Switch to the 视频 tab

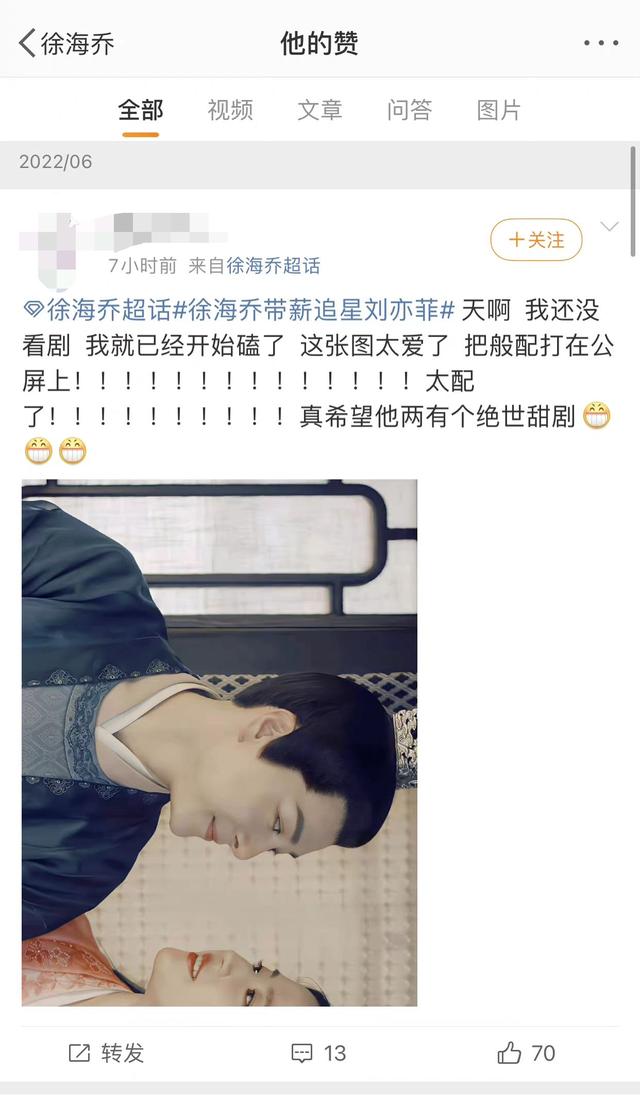tap(230, 110)
